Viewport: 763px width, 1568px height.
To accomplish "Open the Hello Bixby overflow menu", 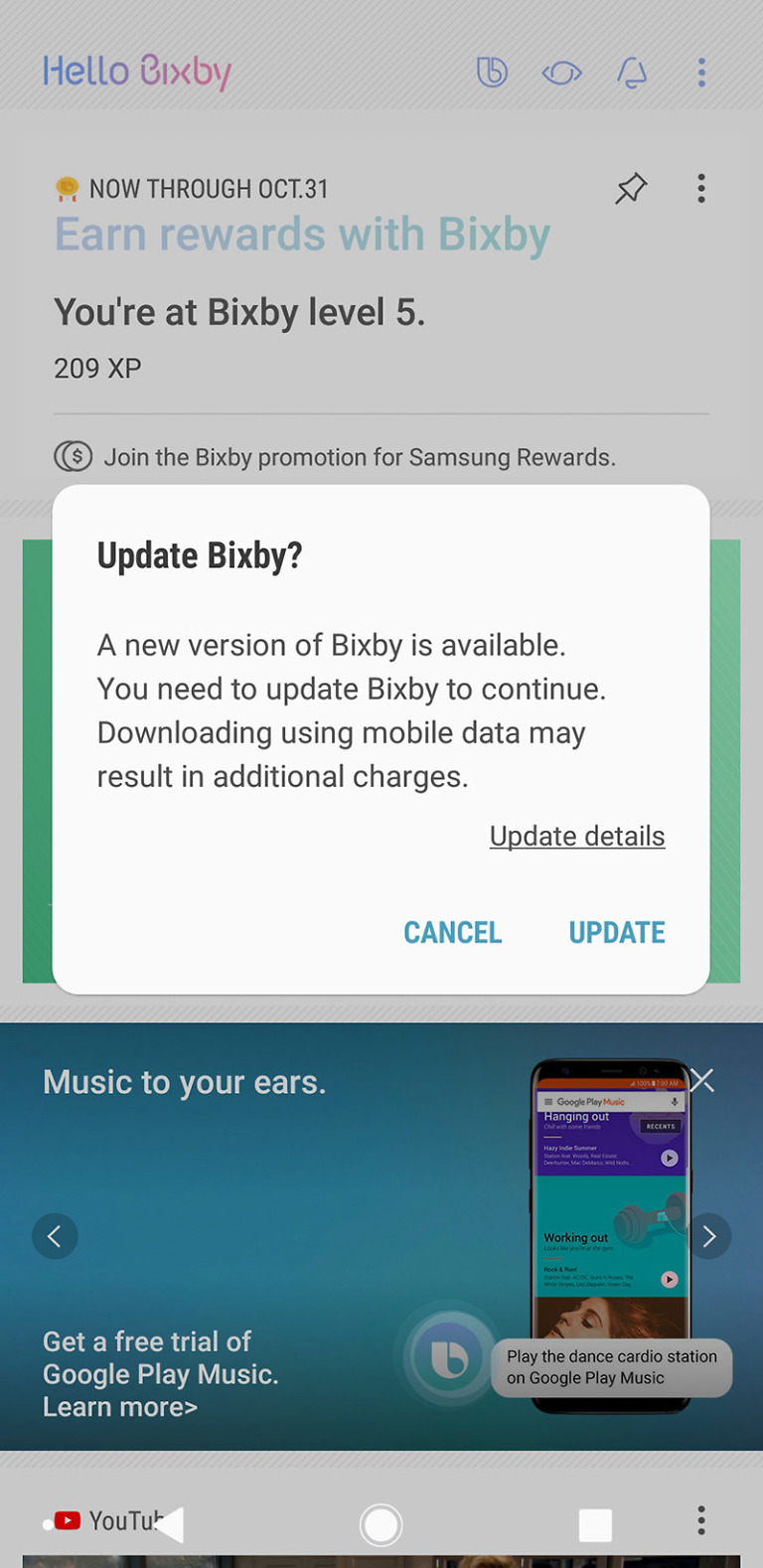I will click(701, 72).
